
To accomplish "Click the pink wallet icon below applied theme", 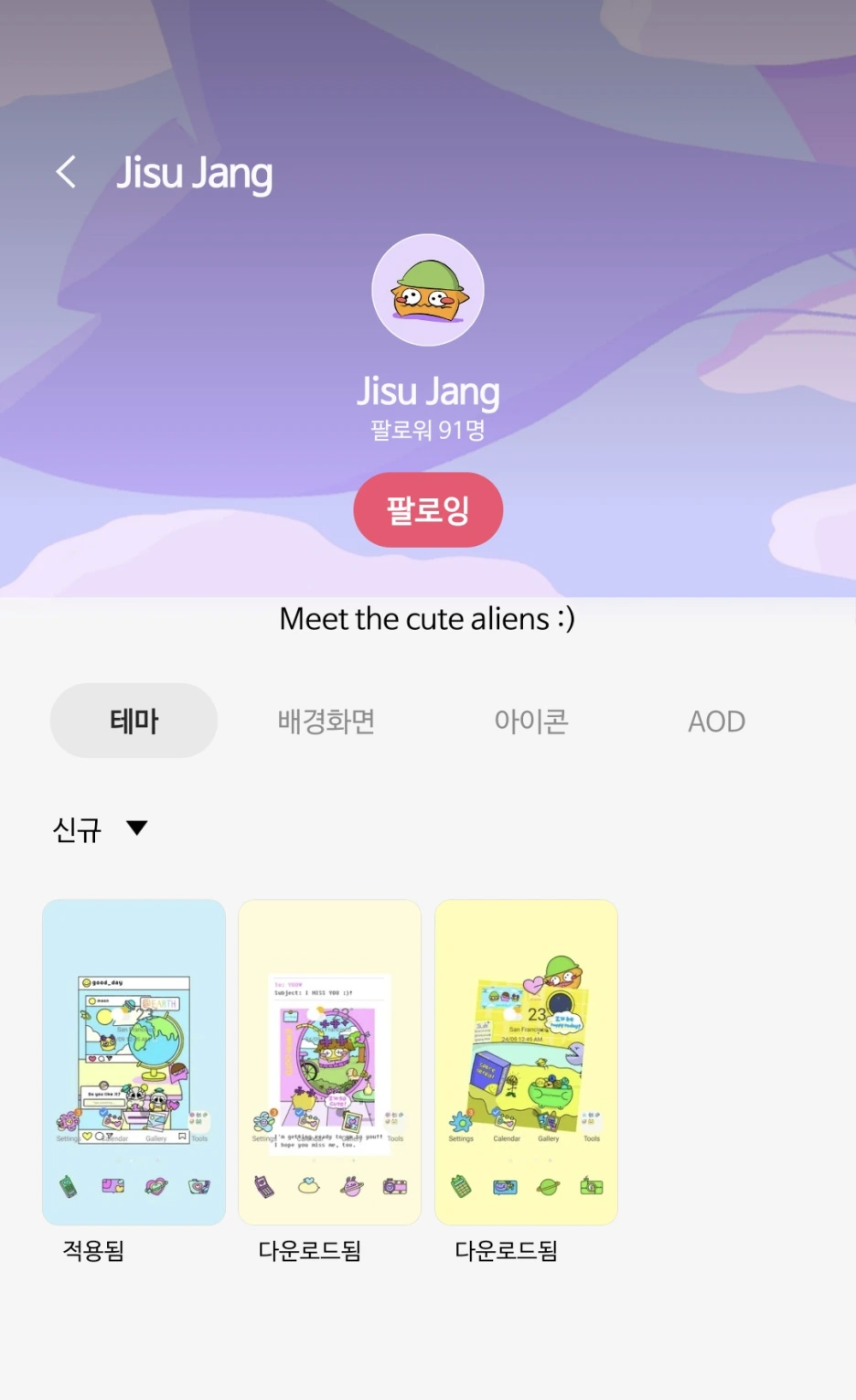I will pos(112,1187).
